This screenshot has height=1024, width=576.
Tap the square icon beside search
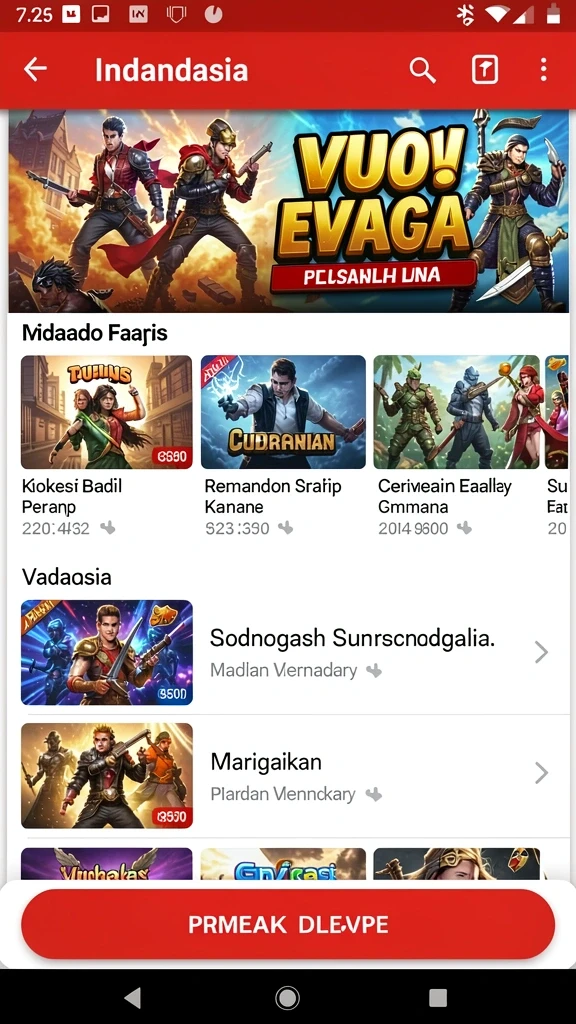tap(485, 69)
